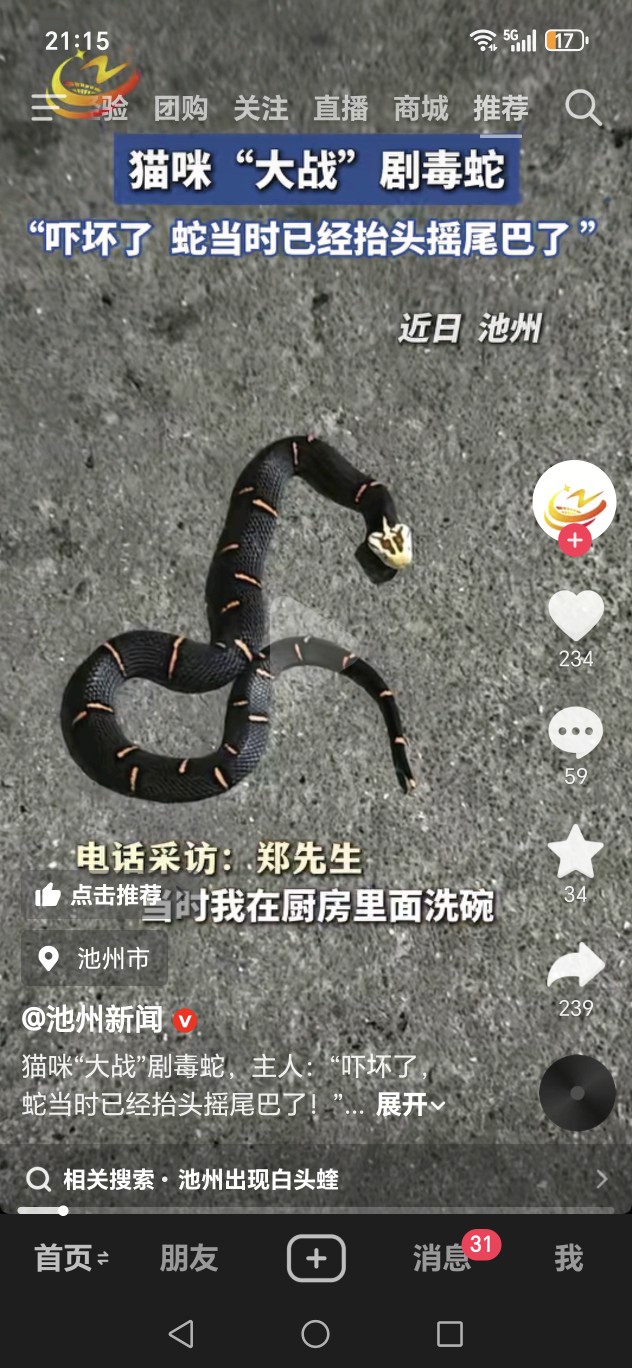Switch to the 团购 tab
The image size is (632, 1368).
(181, 108)
